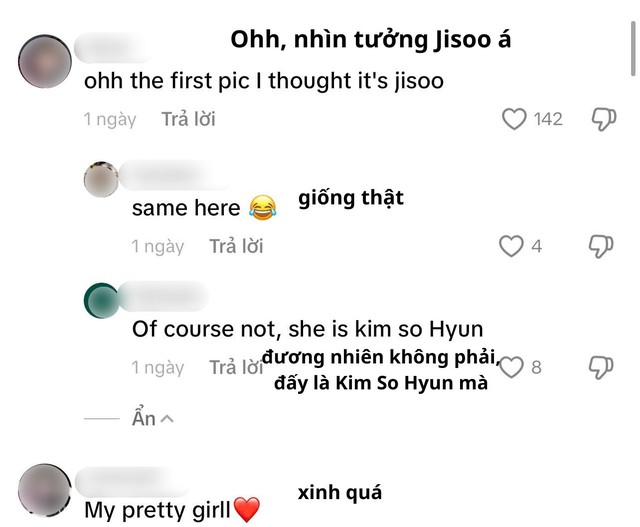
Task: Open profile of the 'My pretty girl' commenter
Action: pos(45,489)
